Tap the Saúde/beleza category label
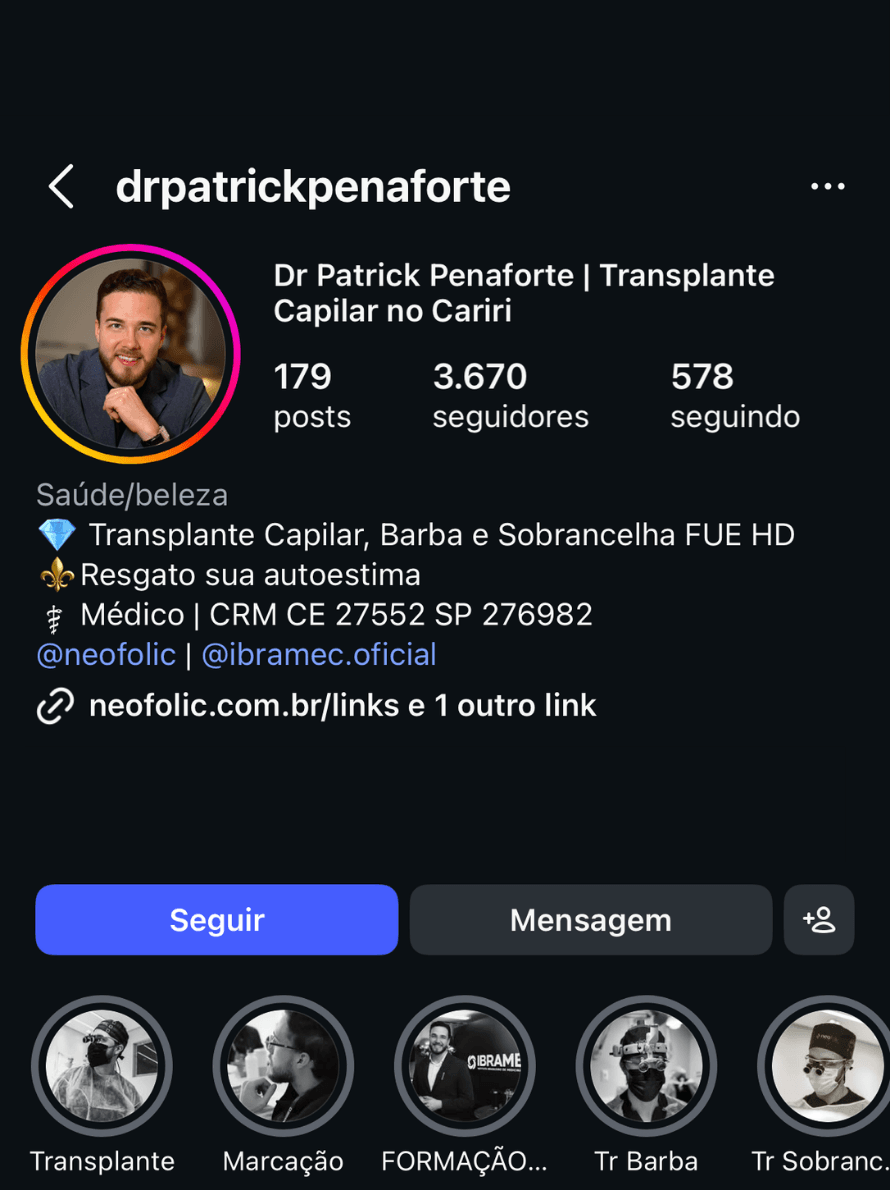The width and height of the screenshot is (890, 1190). click(x=131, y=494)
